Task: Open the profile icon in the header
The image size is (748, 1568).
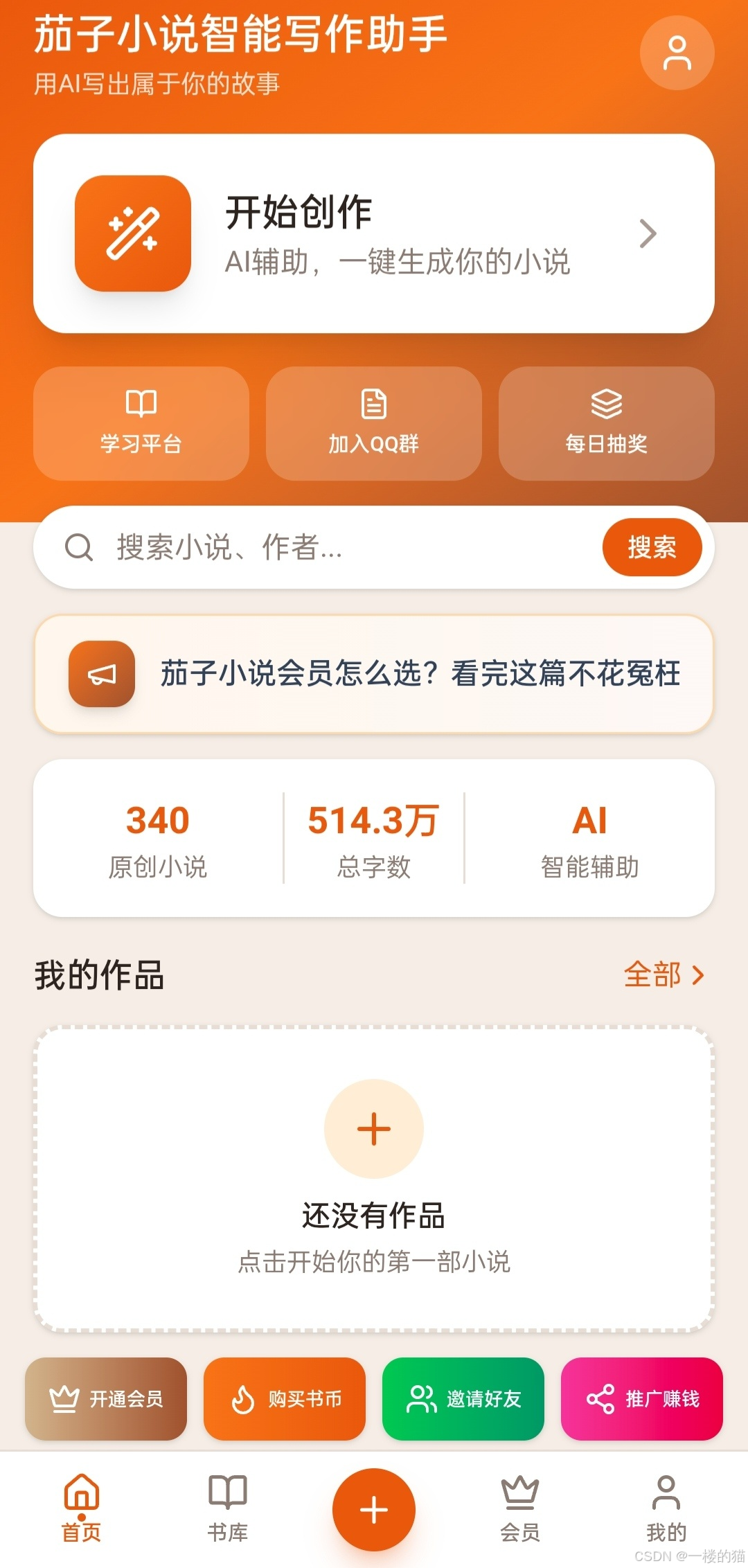Action: click(677, 53)
